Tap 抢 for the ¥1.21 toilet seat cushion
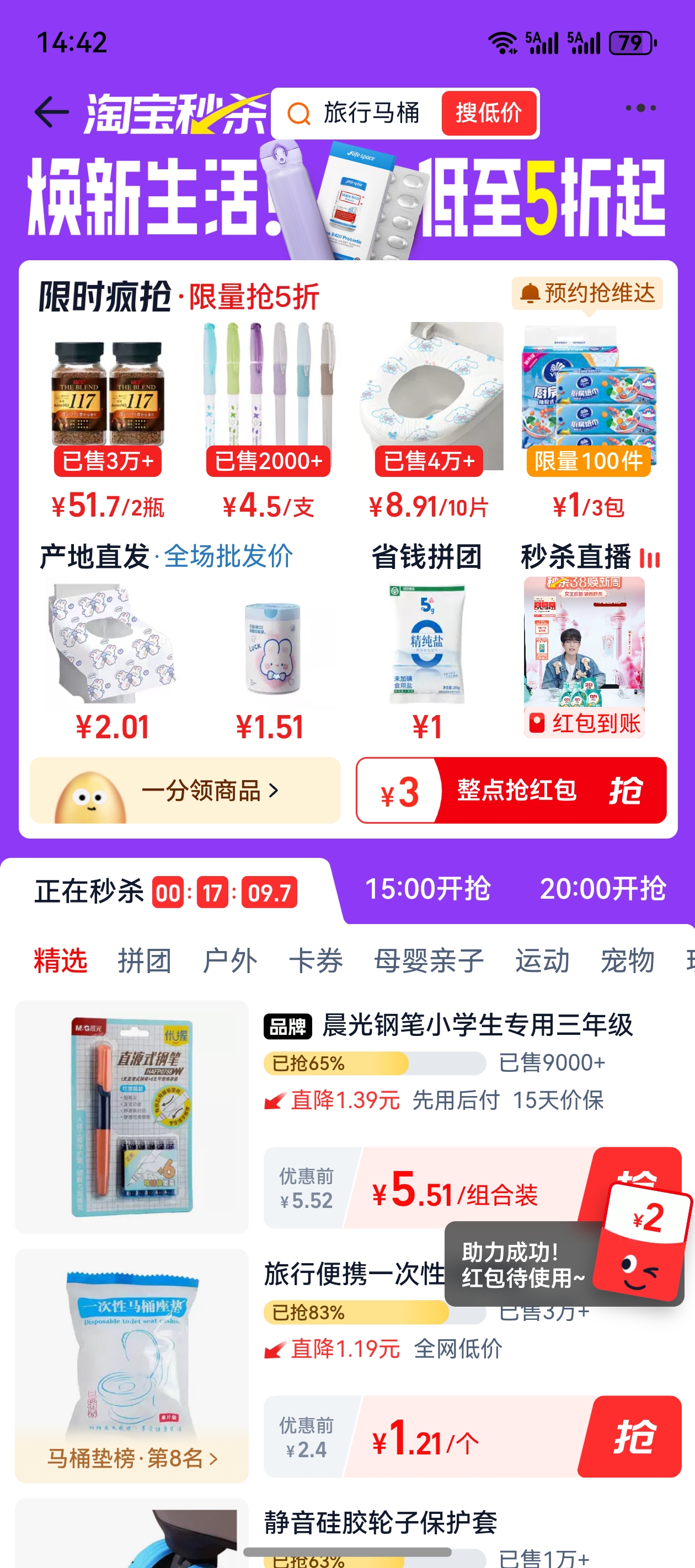 tap(632, 1437)
